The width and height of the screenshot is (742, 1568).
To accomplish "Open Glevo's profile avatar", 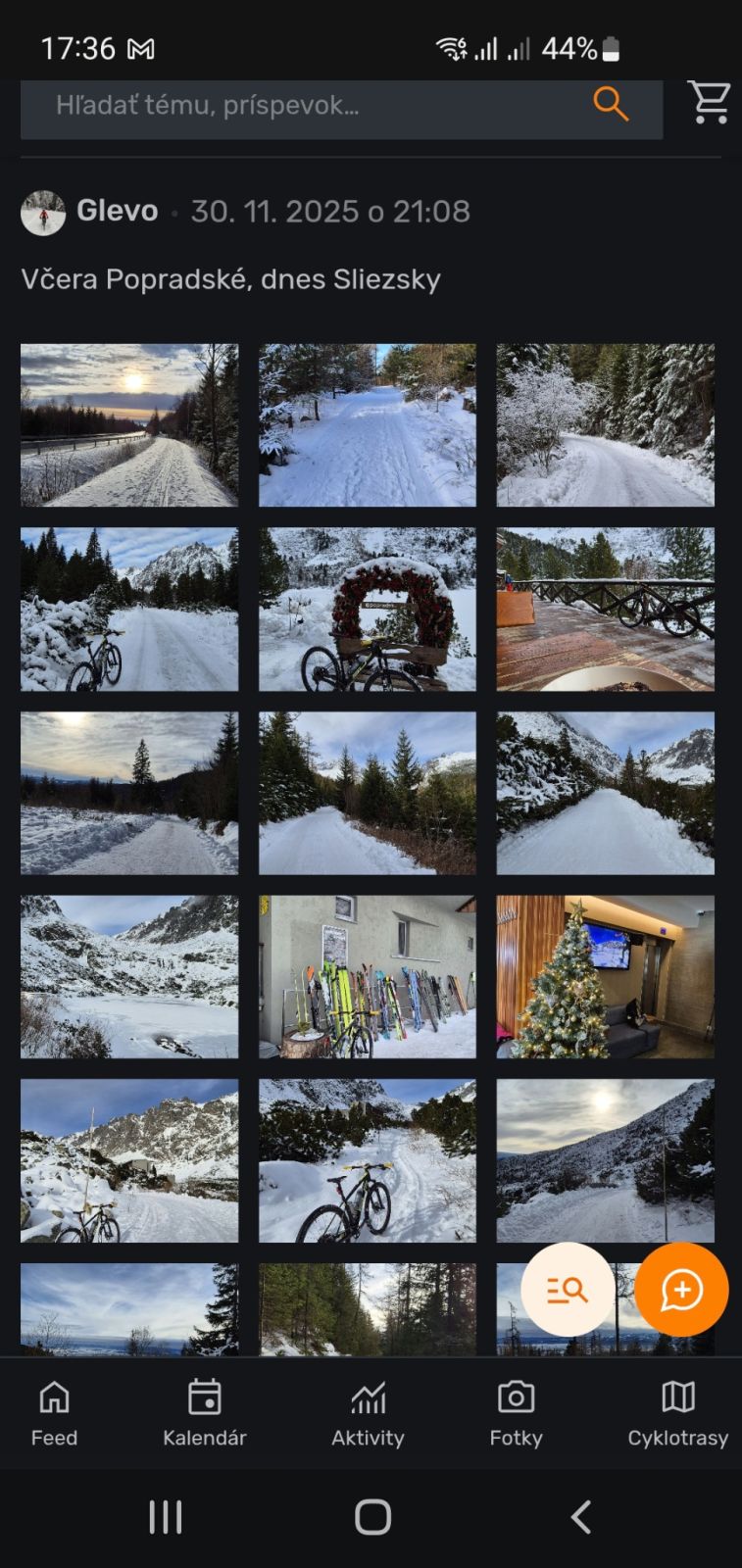I will [x=43, y=213].
